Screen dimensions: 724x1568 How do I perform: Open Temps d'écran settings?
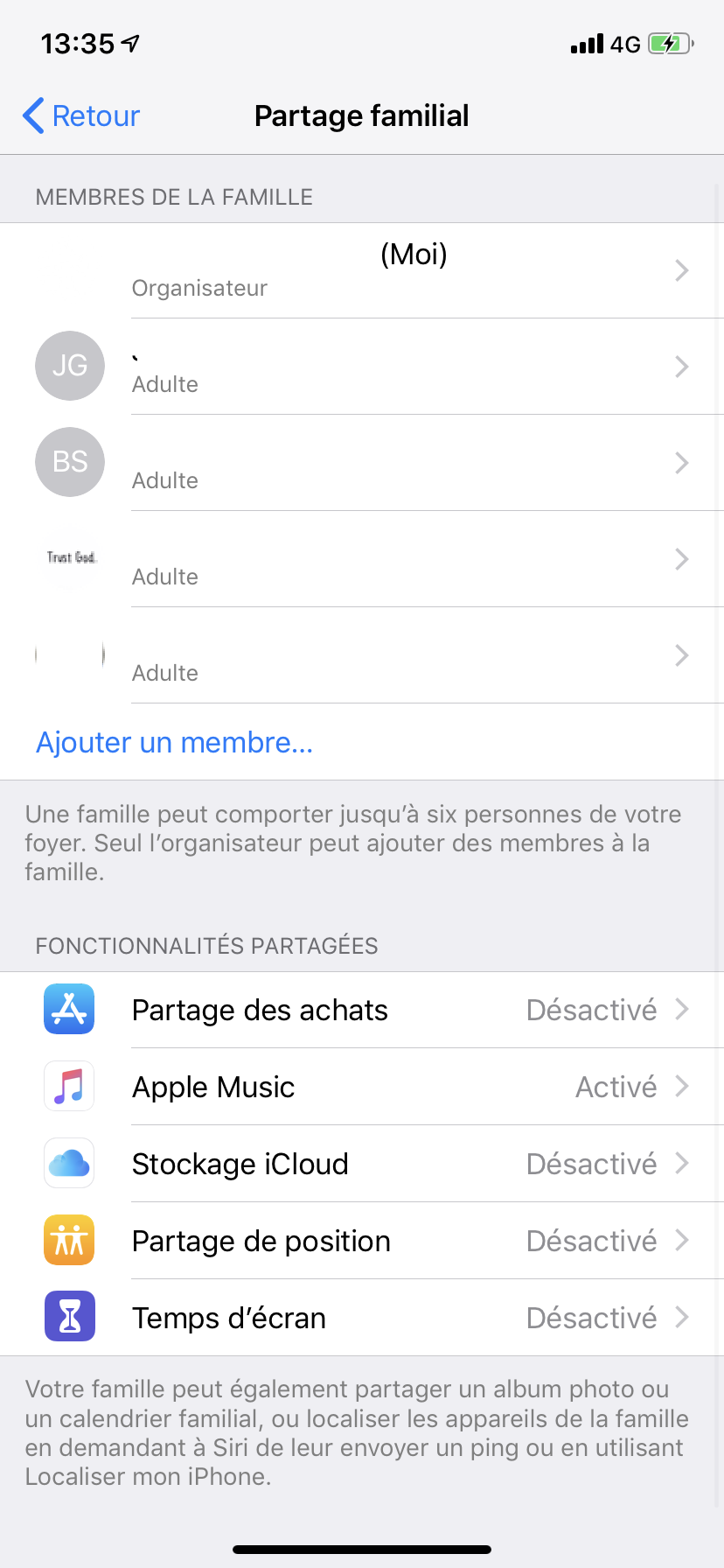pyautogui.click(x=362, y=1318)
